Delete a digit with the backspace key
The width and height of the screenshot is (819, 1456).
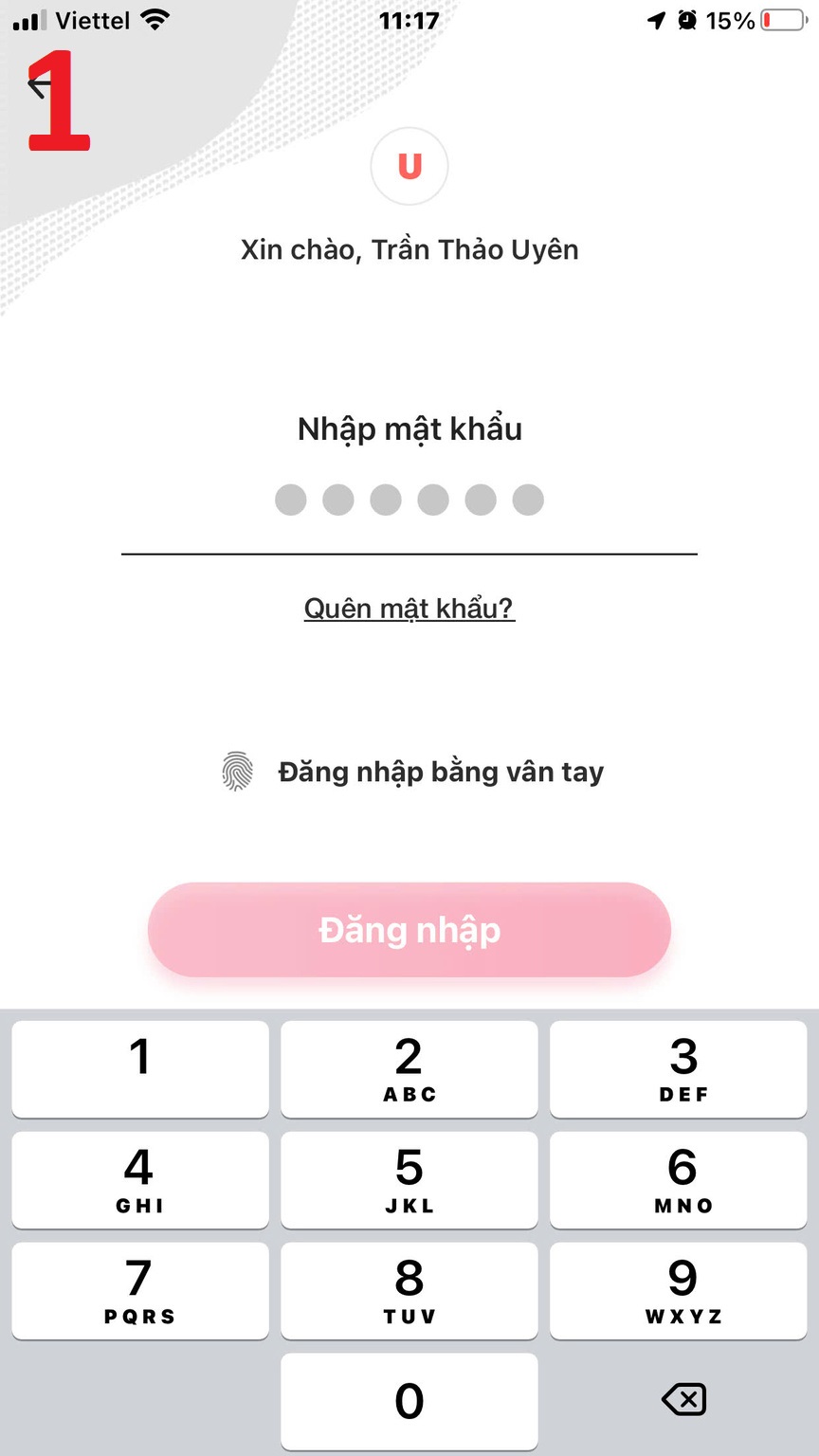[682, 1399]
